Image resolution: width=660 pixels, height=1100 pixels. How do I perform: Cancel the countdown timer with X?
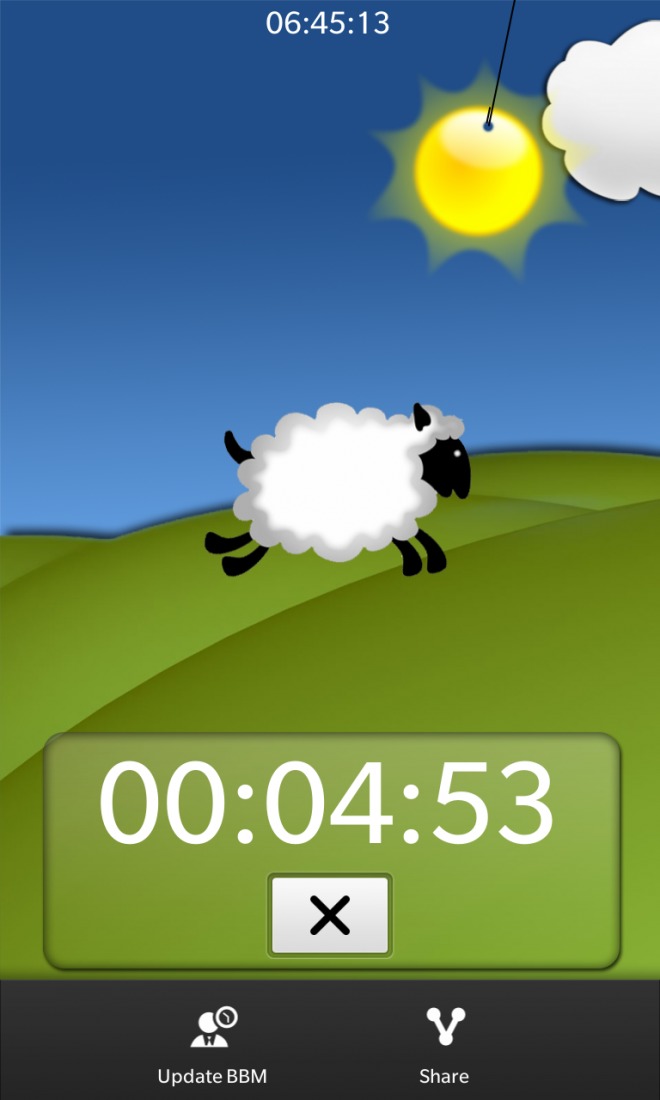click(x=330, y=915)
